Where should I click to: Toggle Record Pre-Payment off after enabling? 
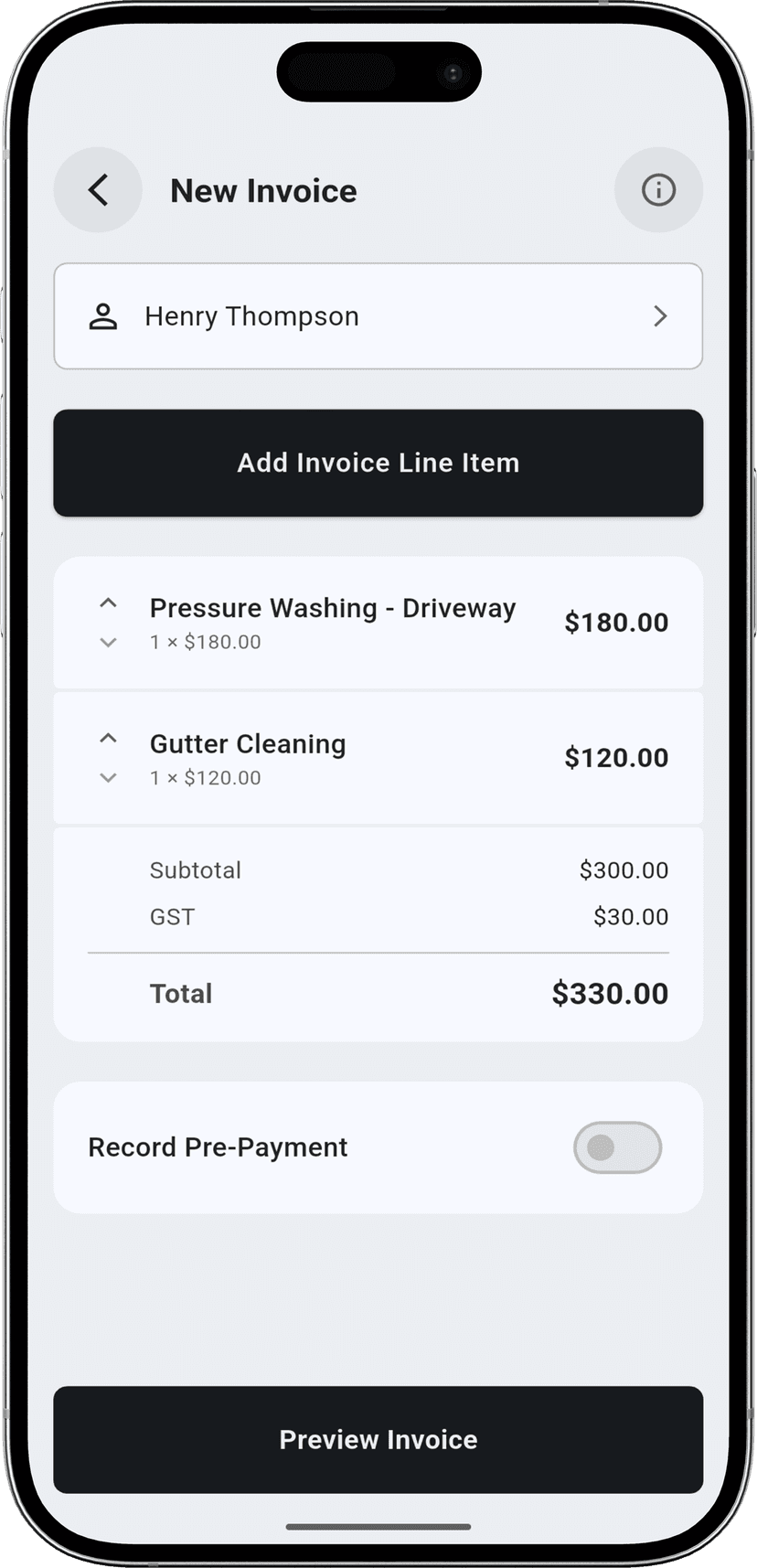[x=618, y=1147]
